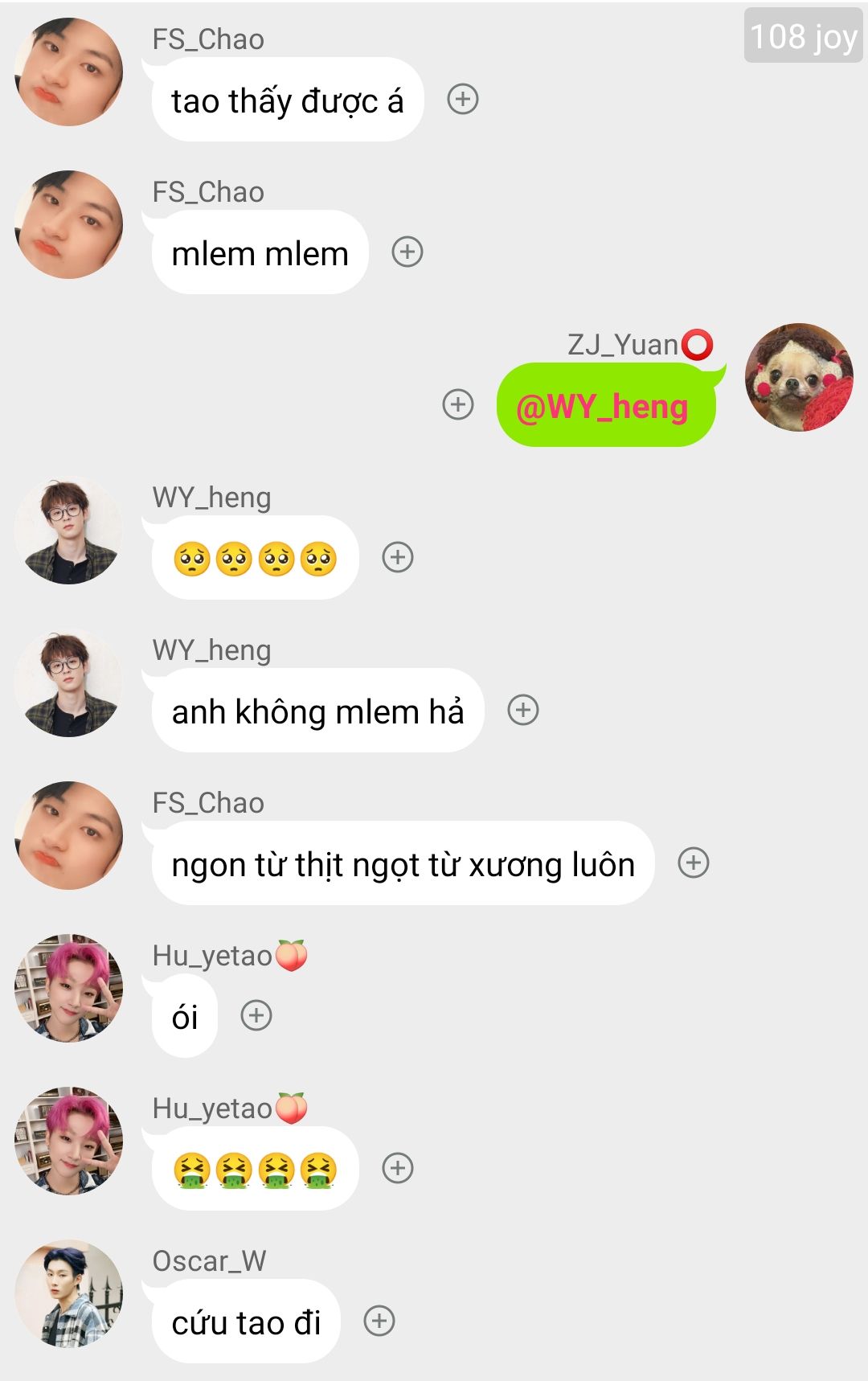Viewport: 868px width, 1381px height.
Task: Open WY_heng's avatar beside "anh không mlem hả"
Action: point(69,682)
